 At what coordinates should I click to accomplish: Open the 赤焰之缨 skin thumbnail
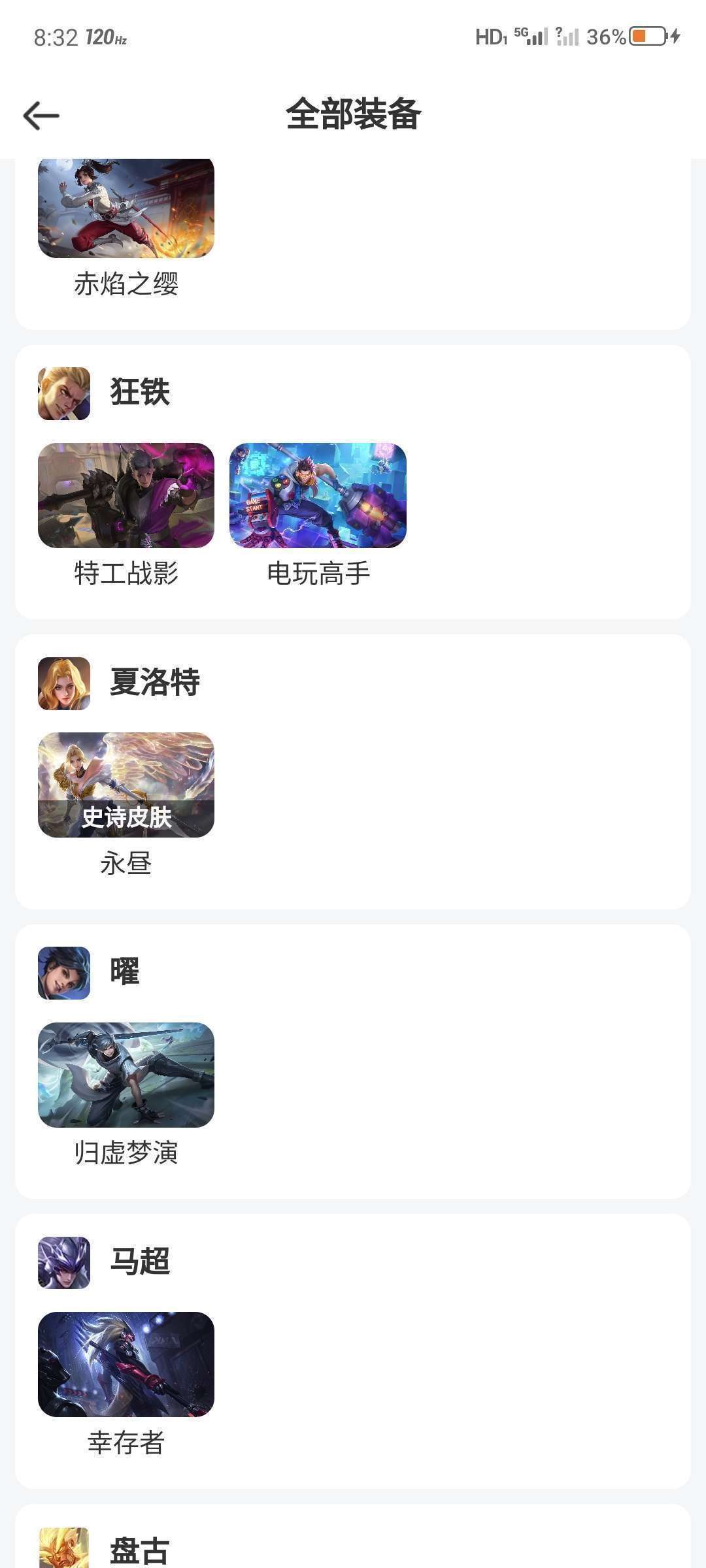(126, 208)
